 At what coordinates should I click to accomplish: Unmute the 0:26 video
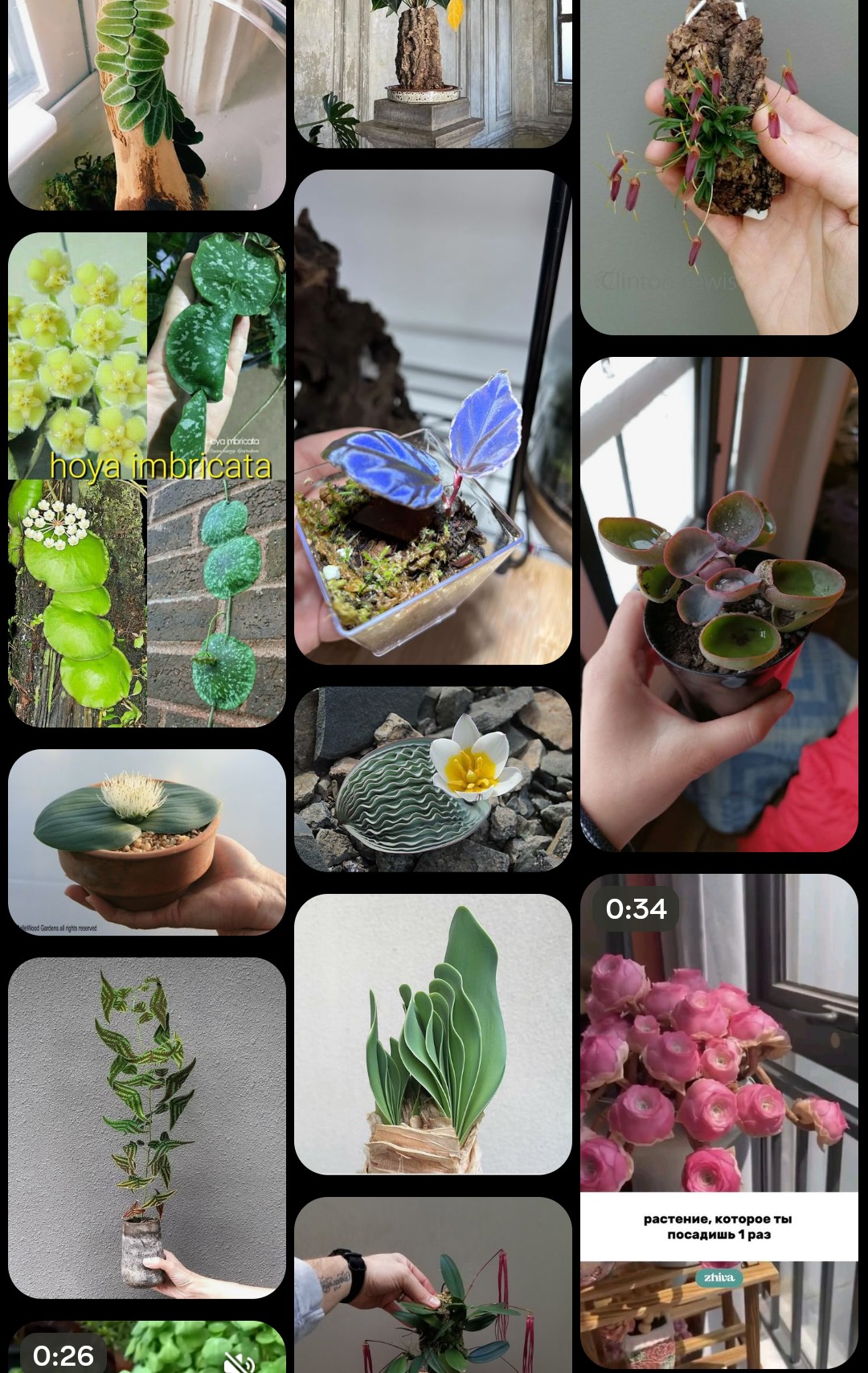pos(239,1360)
